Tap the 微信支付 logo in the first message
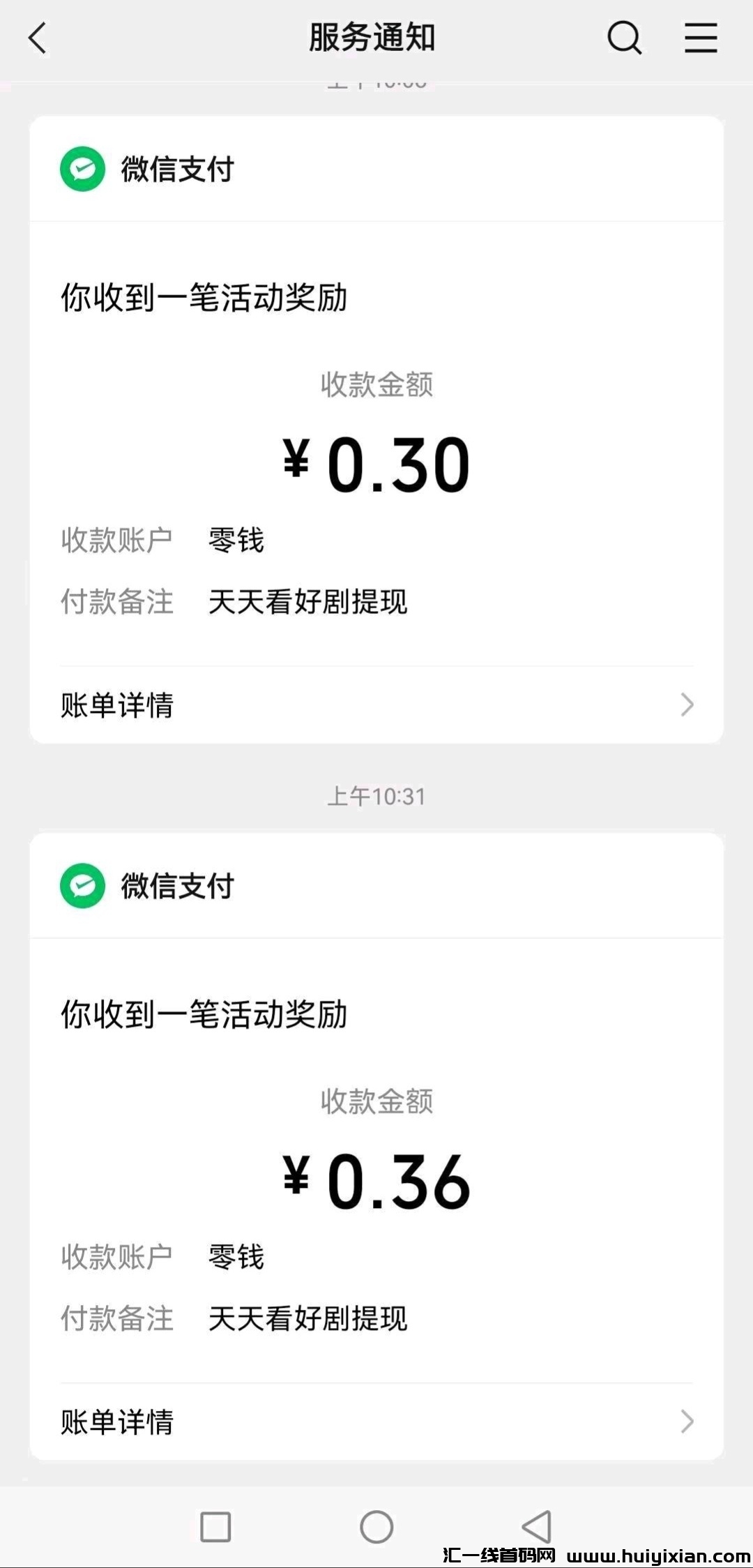 pyautogui.click(x=82, y=169)
